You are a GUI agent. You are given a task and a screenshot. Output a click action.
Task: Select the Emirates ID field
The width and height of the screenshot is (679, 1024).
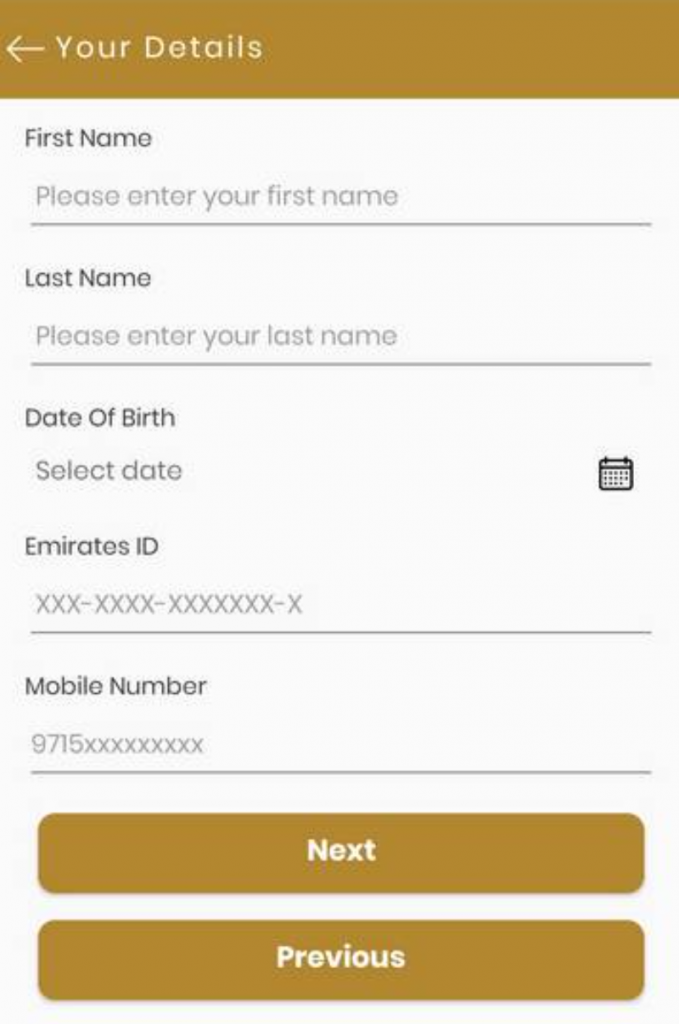(340, 604)
